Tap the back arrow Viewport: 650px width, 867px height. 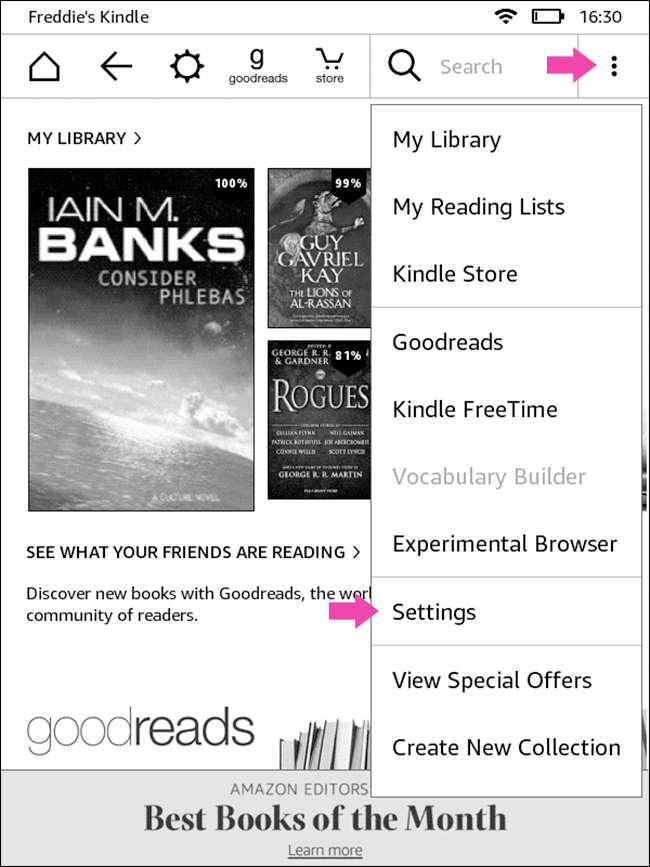[x=117, y=67]
